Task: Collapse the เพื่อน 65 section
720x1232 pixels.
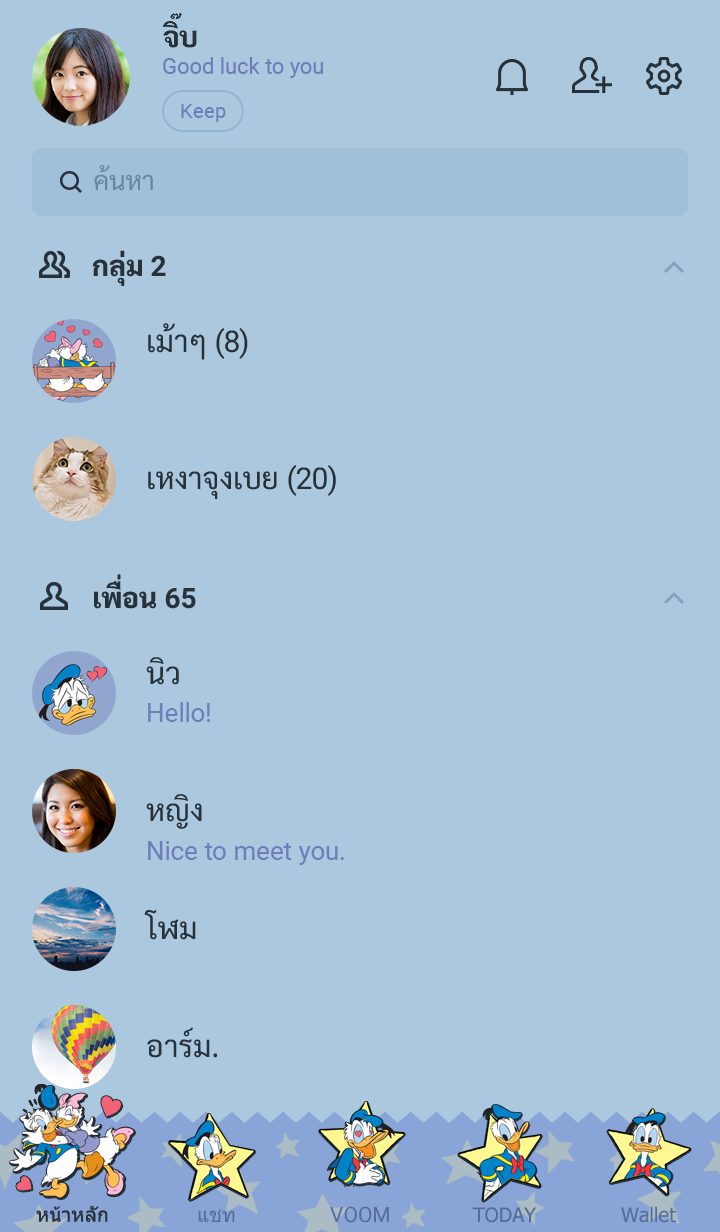Action: coord(674,598)
